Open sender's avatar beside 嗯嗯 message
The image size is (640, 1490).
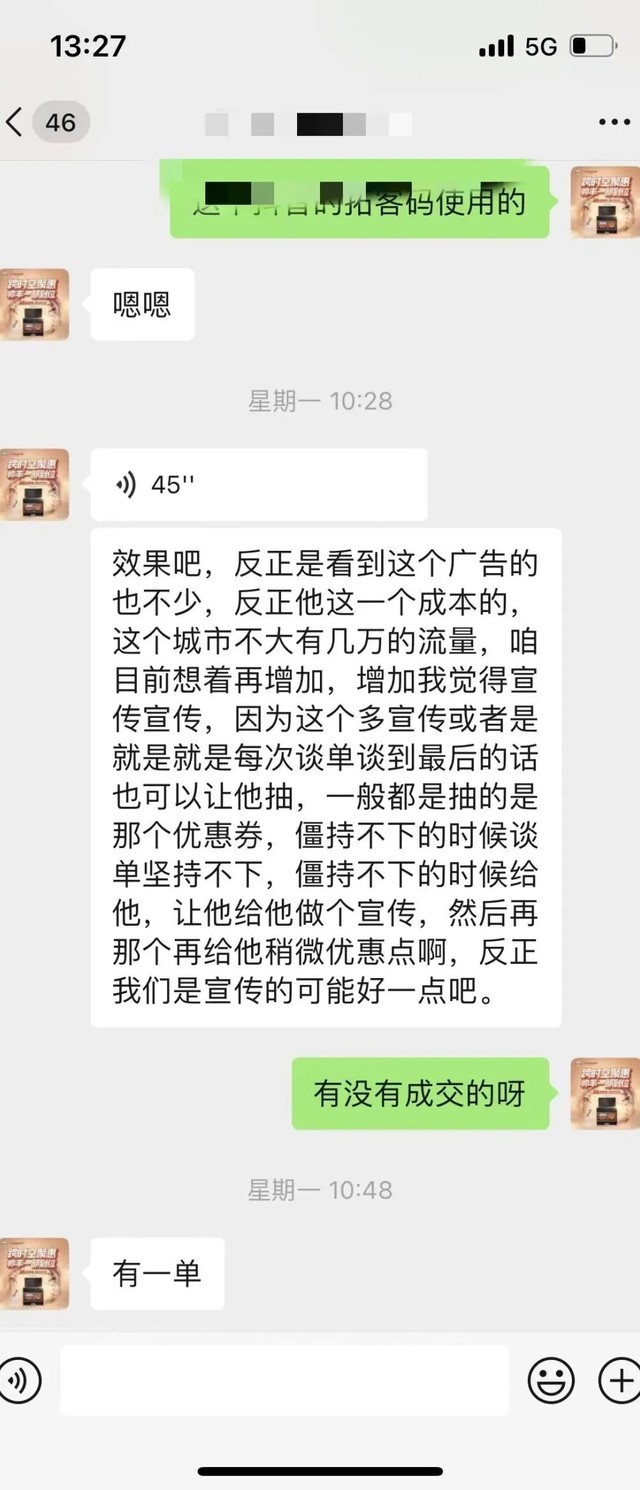pyautogui.click(x=35, y=305)
